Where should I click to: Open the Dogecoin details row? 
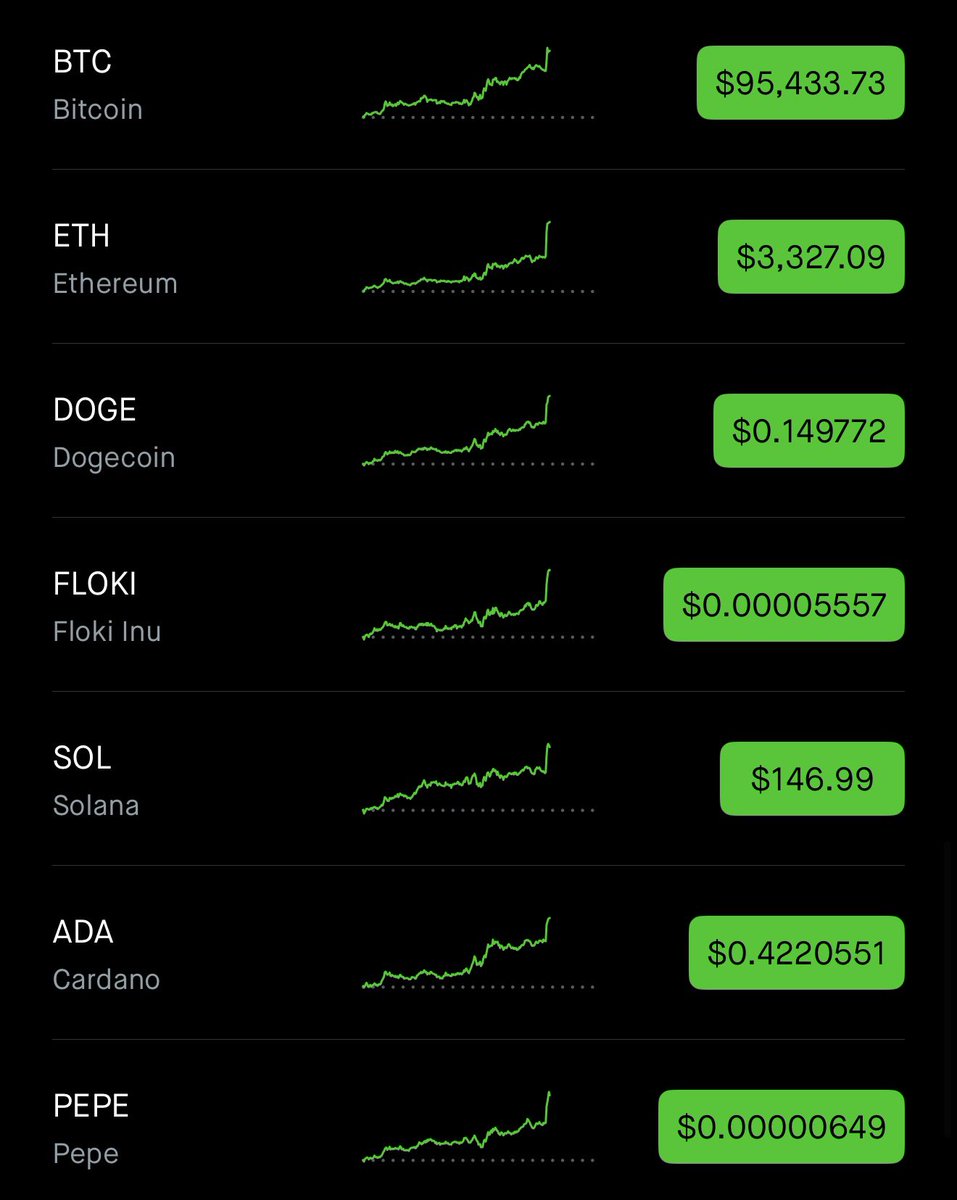tap(114, 432)
